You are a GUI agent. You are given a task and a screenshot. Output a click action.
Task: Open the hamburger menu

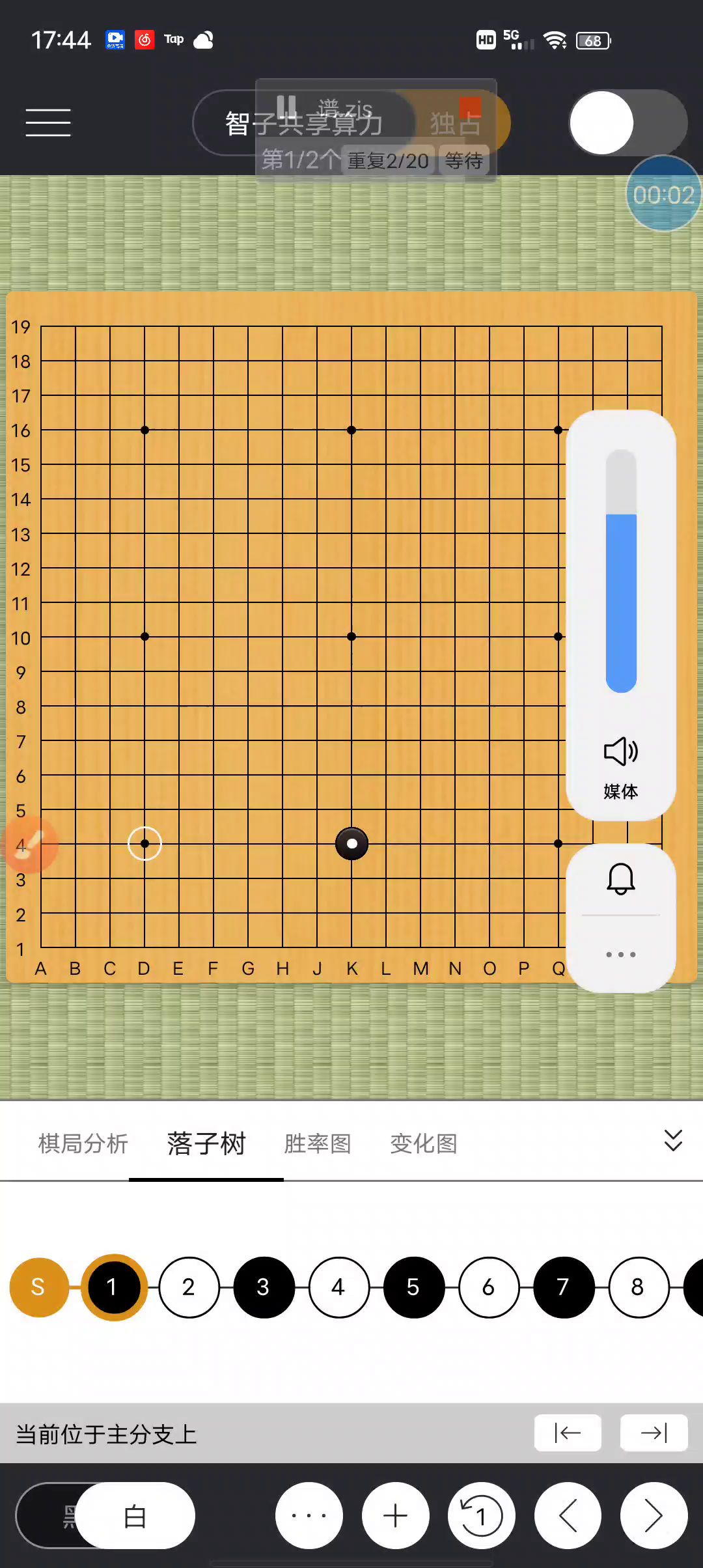(48, 122)
